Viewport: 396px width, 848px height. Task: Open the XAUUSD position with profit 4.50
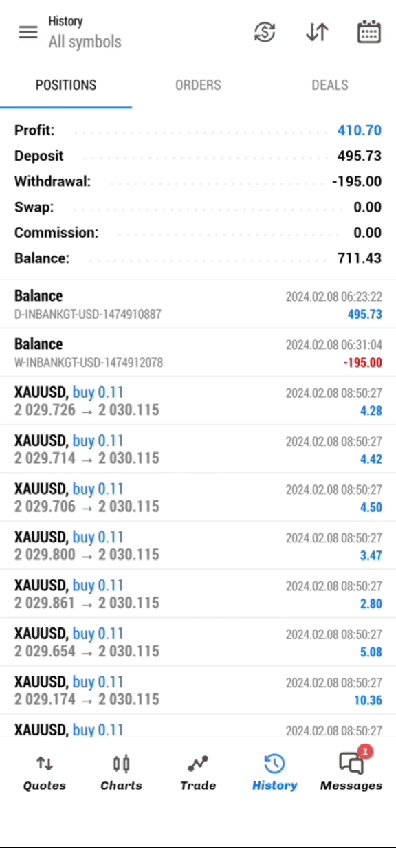tap(198, 497)
